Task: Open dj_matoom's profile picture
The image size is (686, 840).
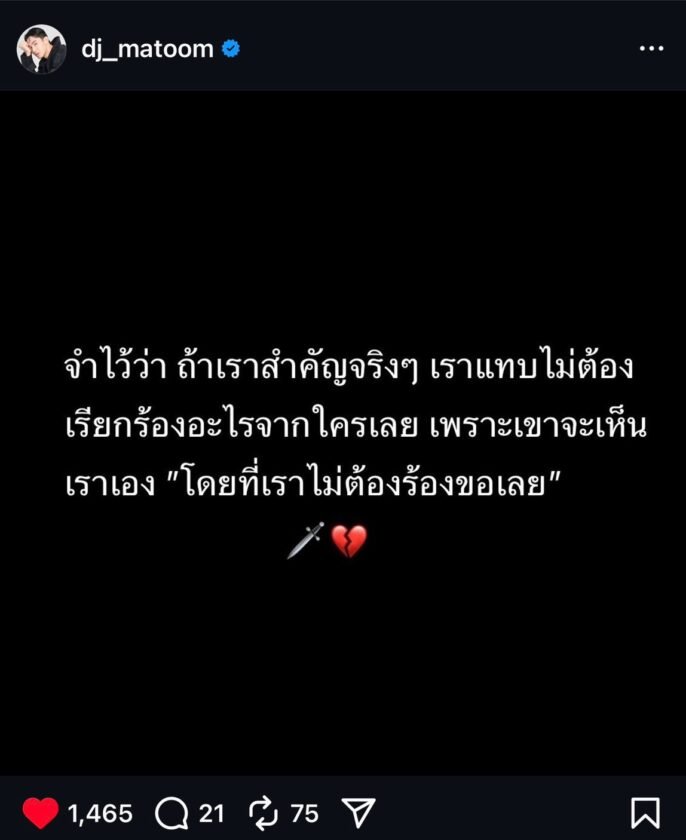Action: click(x=41, y=48)
